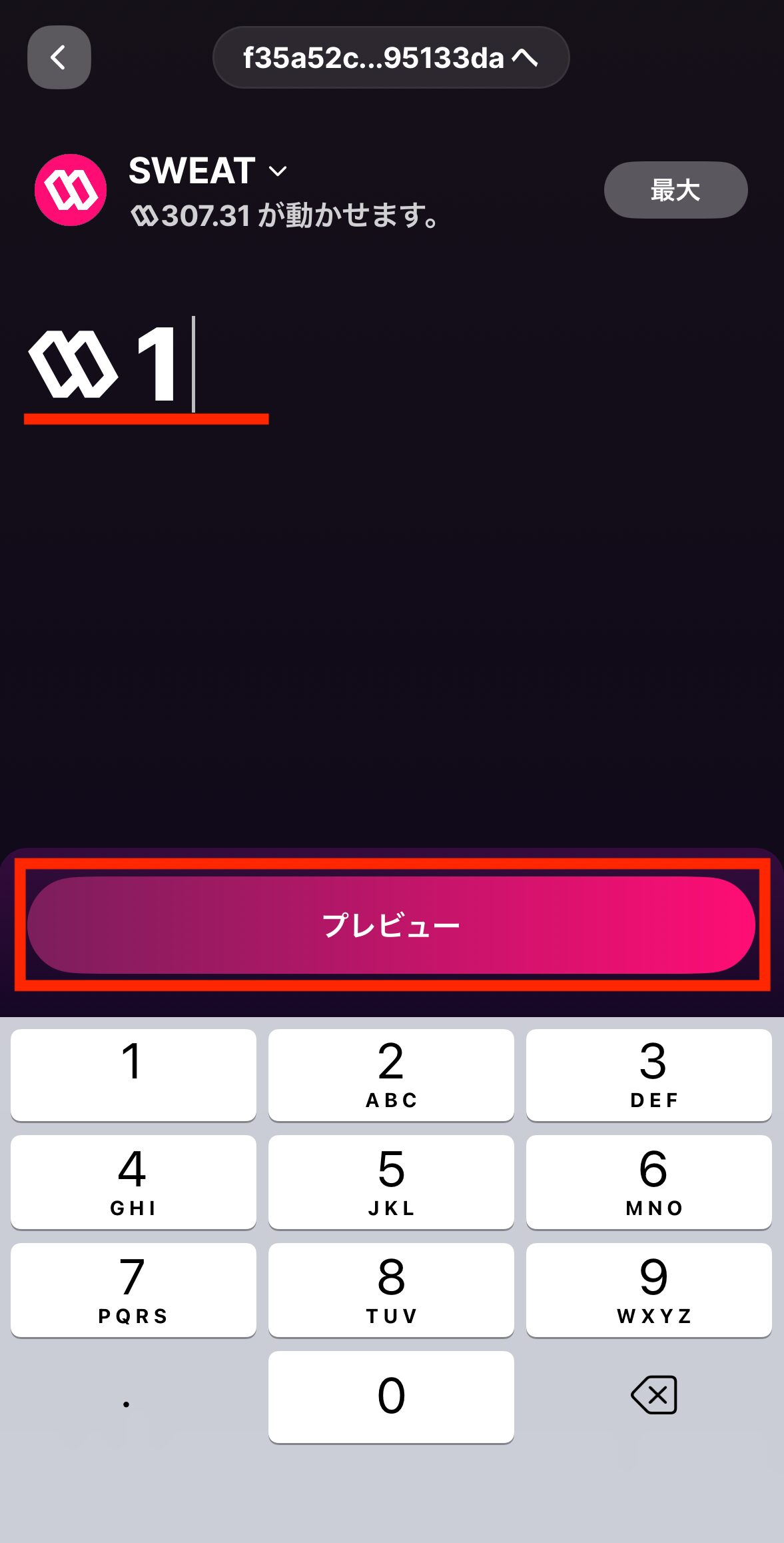Tap 最大 to send maximum amount
Screen dimensions: 784x1543
click(675, 190)
